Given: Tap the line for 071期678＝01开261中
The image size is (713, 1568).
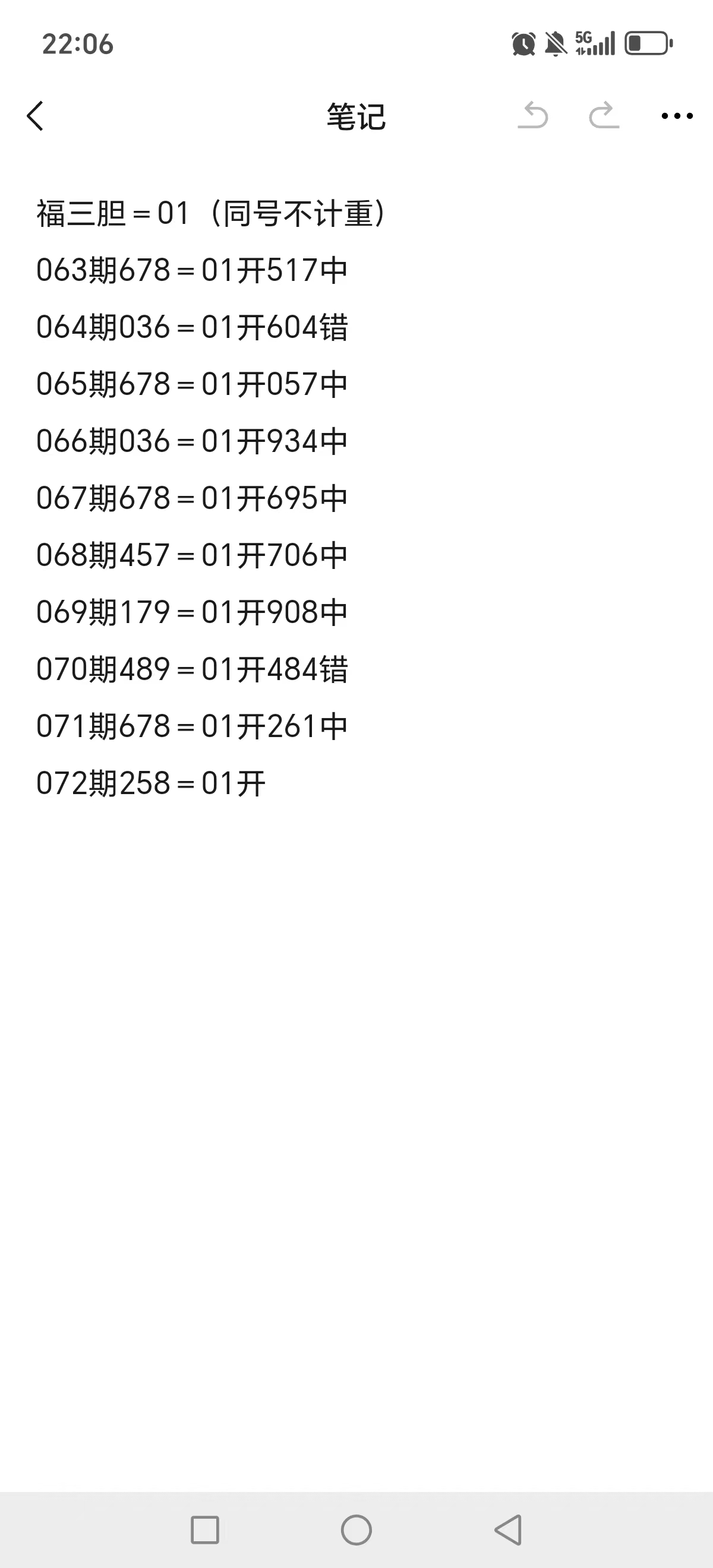Looking at the screenshot, I should [191, 726].
